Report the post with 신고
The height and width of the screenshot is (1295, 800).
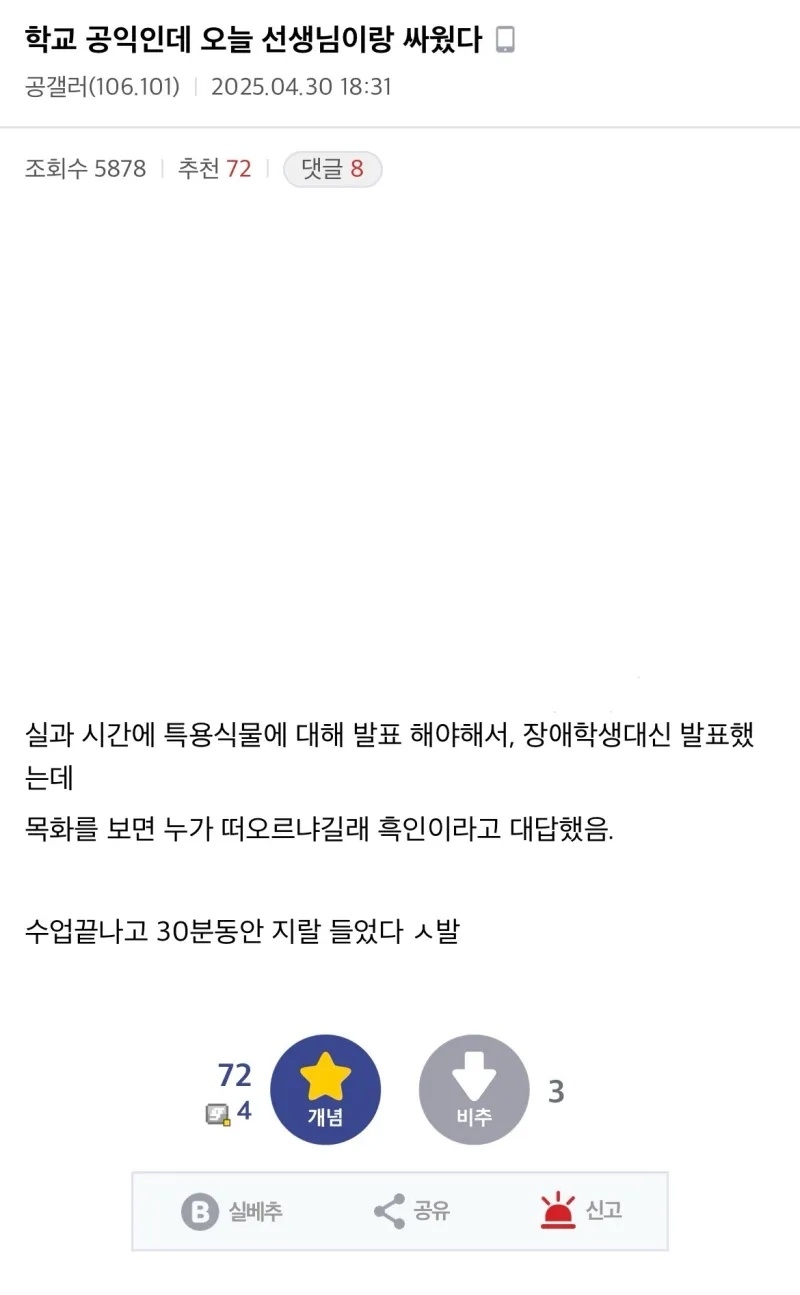point(581,1212)
